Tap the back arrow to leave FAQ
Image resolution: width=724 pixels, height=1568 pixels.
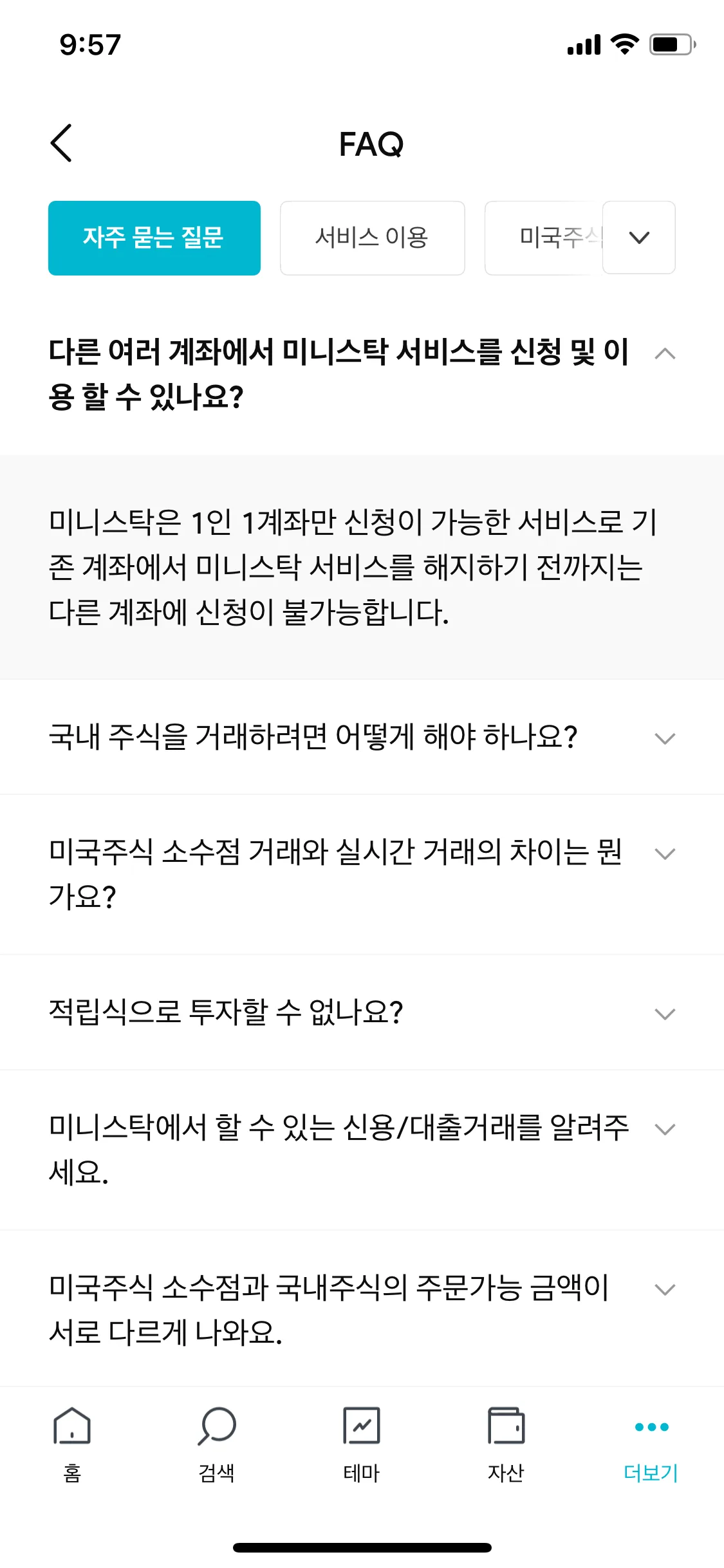coord(61,143)
